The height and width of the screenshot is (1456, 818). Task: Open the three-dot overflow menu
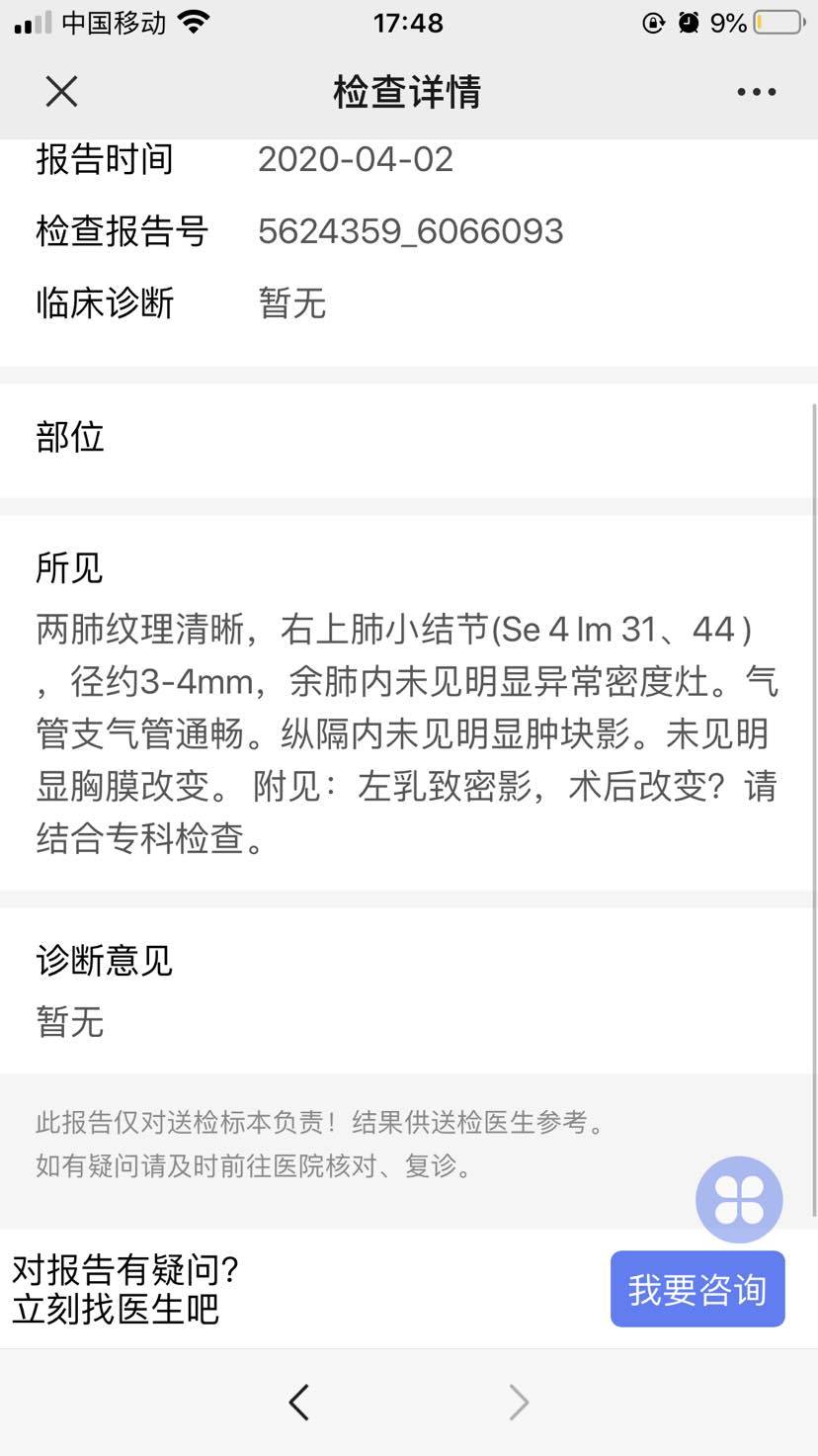pos(756,92)
